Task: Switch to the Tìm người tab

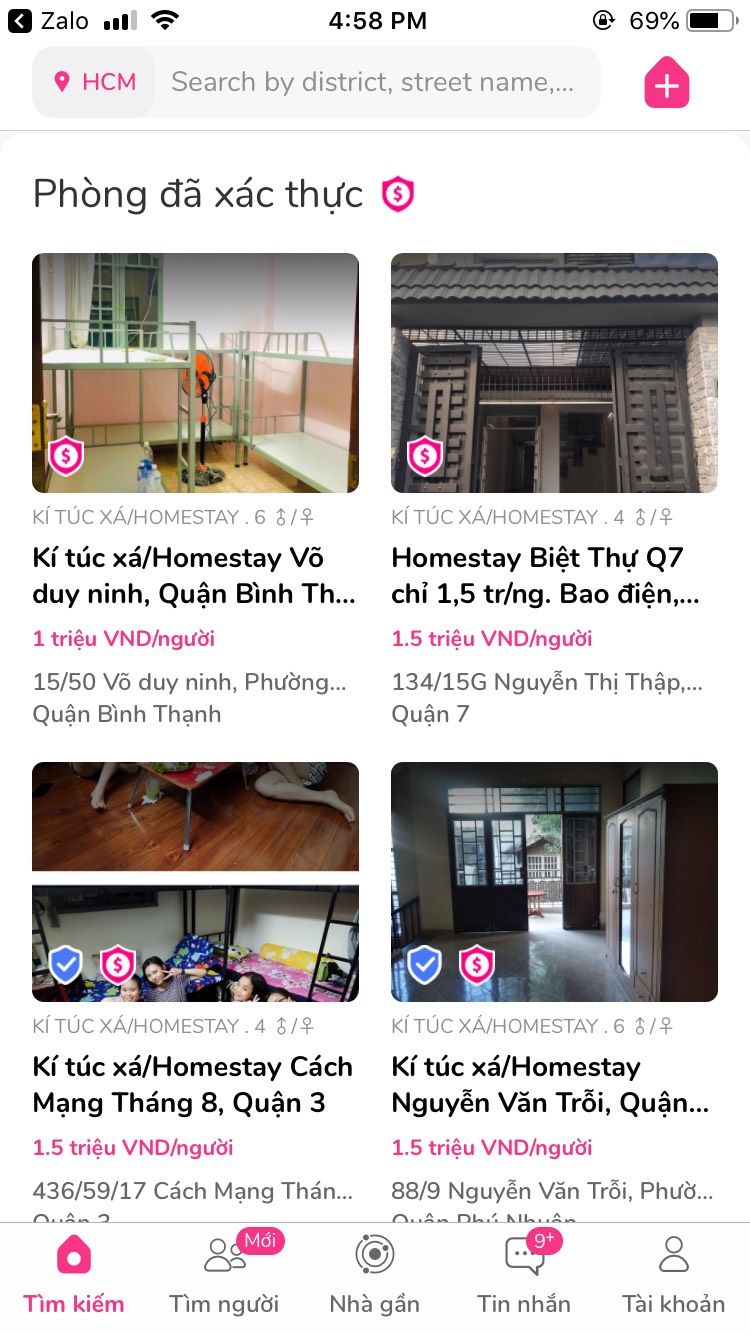Action: [x=224, y=1276]
